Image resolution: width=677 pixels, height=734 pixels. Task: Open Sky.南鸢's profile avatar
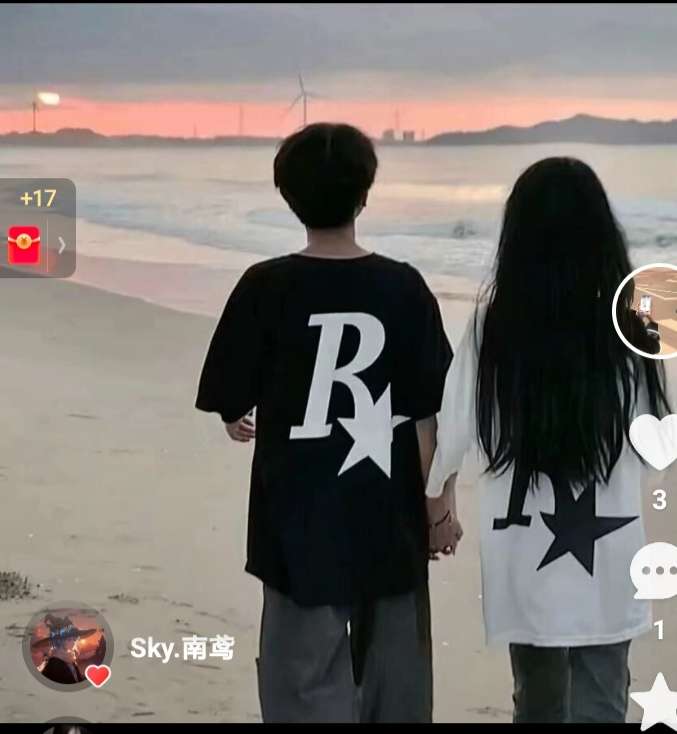(x=68, y=646)
